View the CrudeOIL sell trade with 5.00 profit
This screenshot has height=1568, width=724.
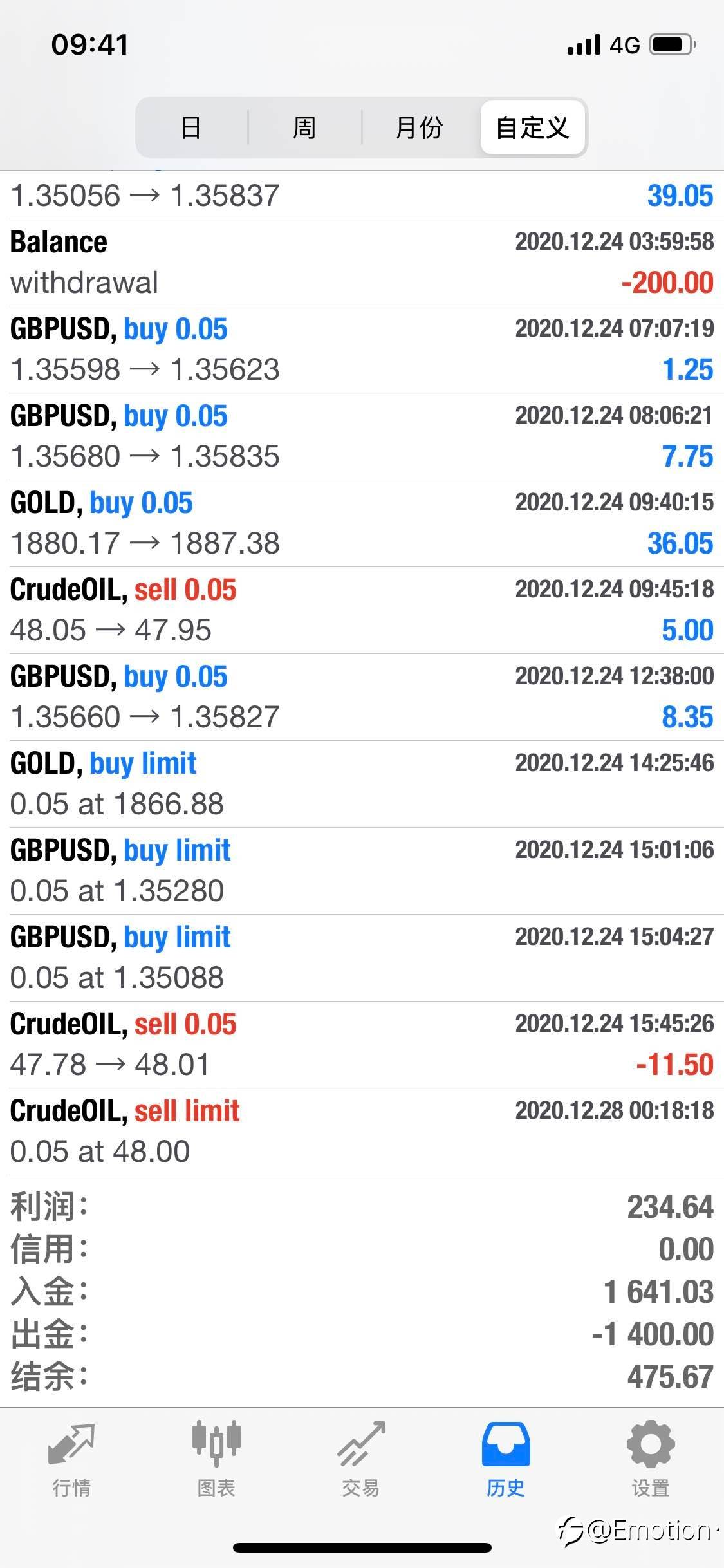[362, 610]
